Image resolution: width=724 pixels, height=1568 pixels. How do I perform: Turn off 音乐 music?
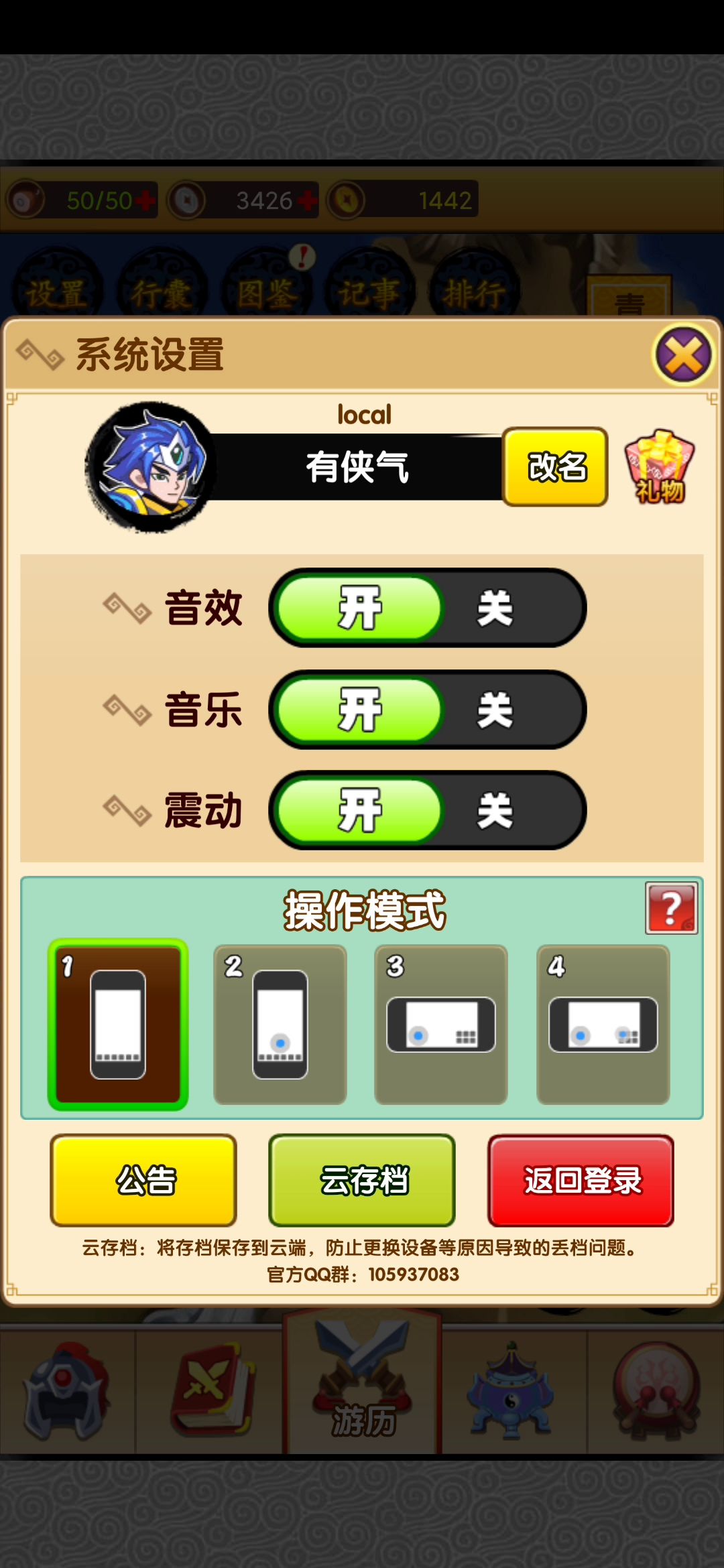[496, 710]
